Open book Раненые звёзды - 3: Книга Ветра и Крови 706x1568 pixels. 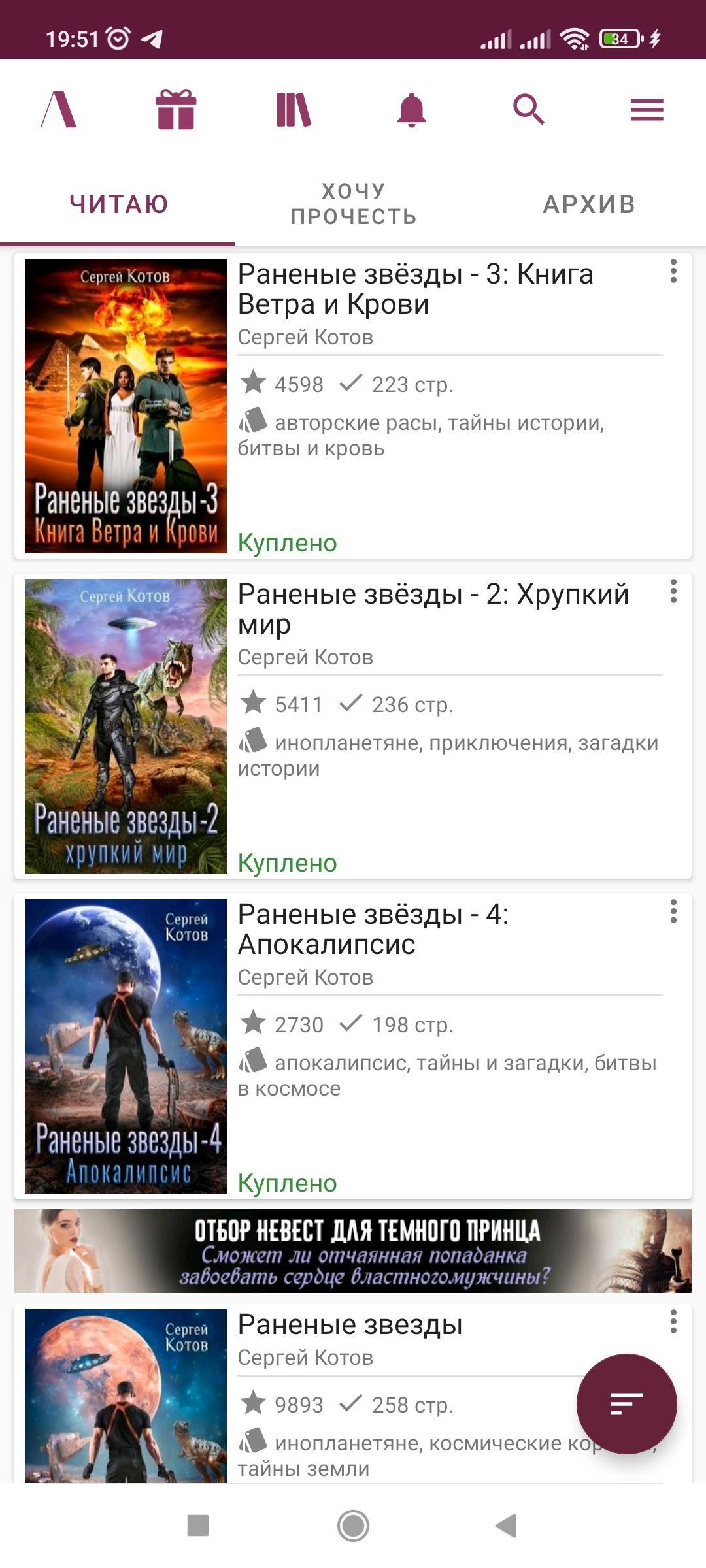415,289
